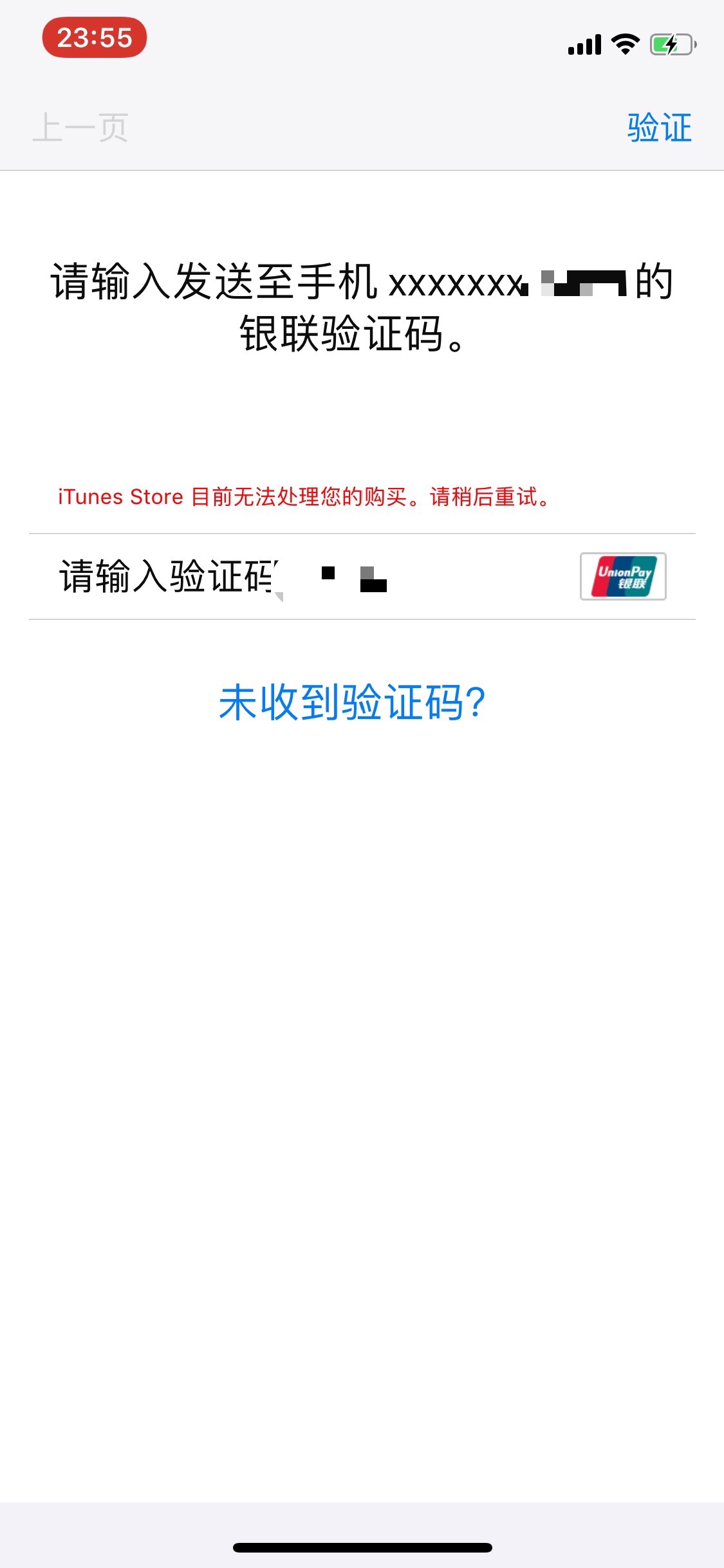Viewport: 724px width, 1568px height.
Task: Tap the 未收到验证码? link
Action: 352,702
